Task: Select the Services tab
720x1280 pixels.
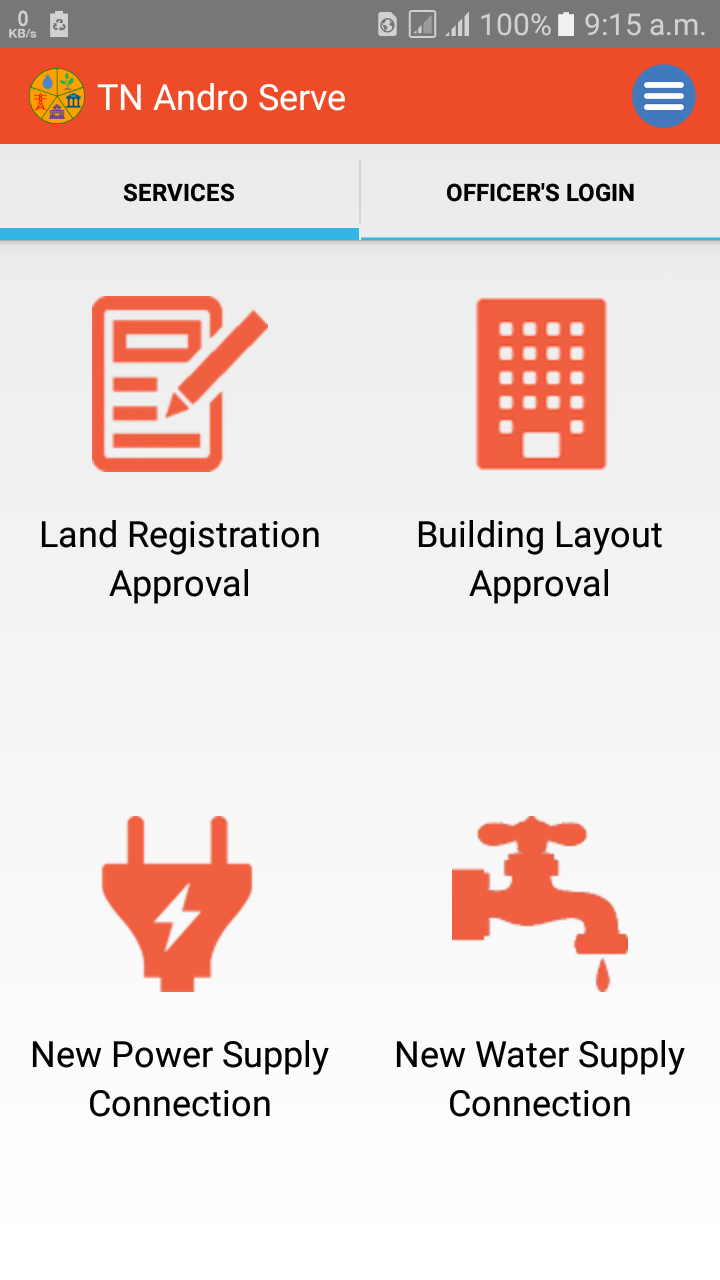Action: pyautogui.click(x=179, y=192)
